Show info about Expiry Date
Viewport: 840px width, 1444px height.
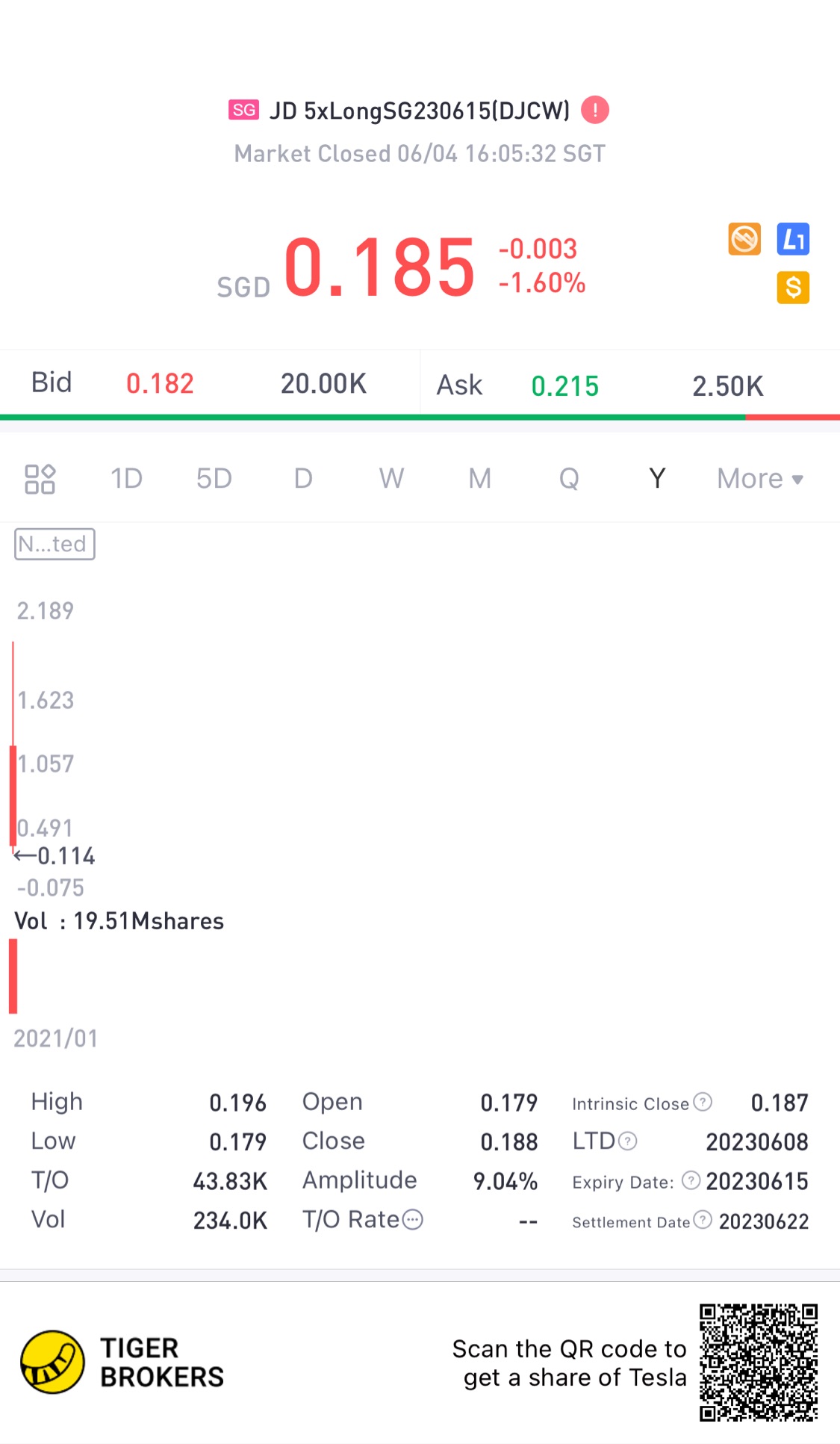(x=691, y=1180)
